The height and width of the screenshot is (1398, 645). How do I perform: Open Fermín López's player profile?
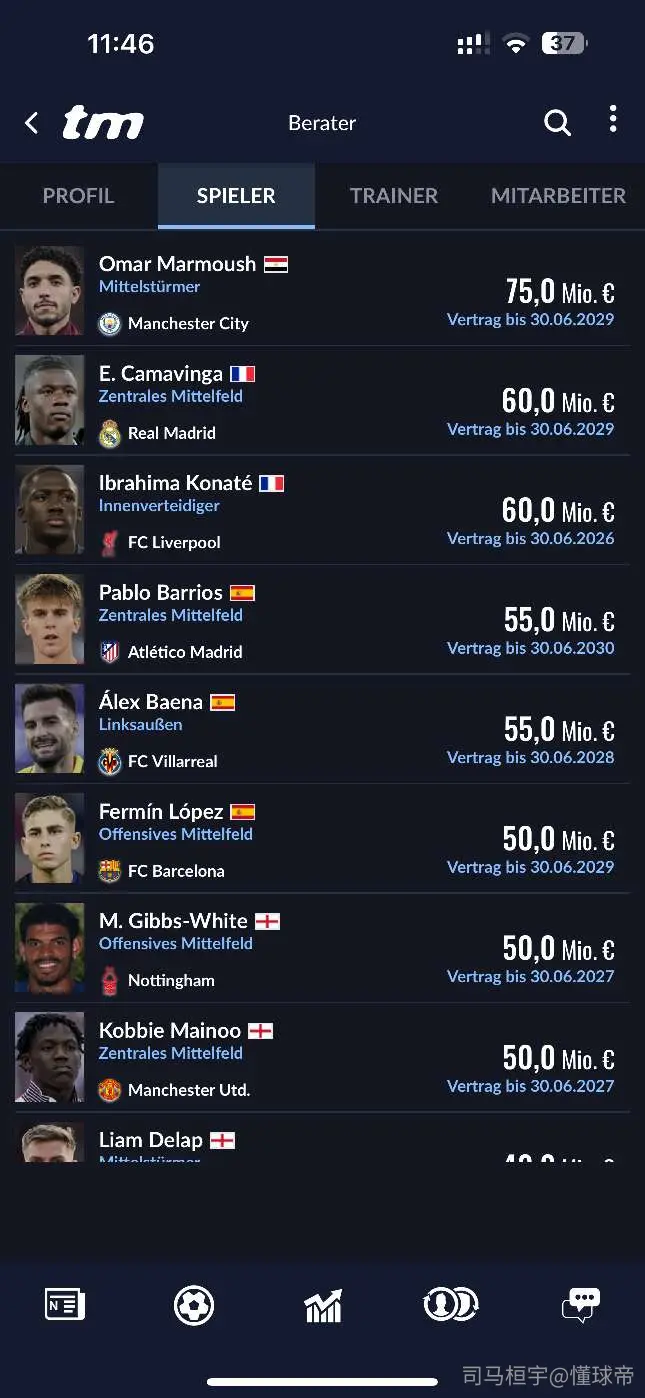coord(322,839)
